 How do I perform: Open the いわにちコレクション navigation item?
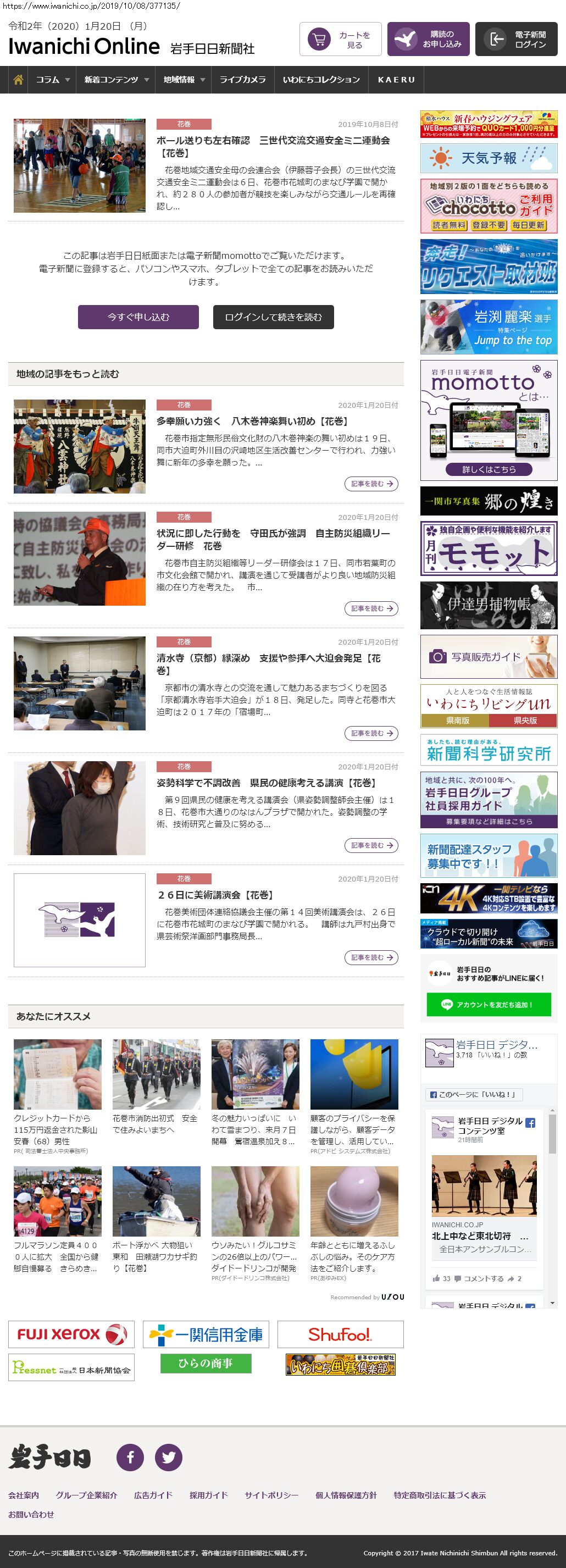321,80
